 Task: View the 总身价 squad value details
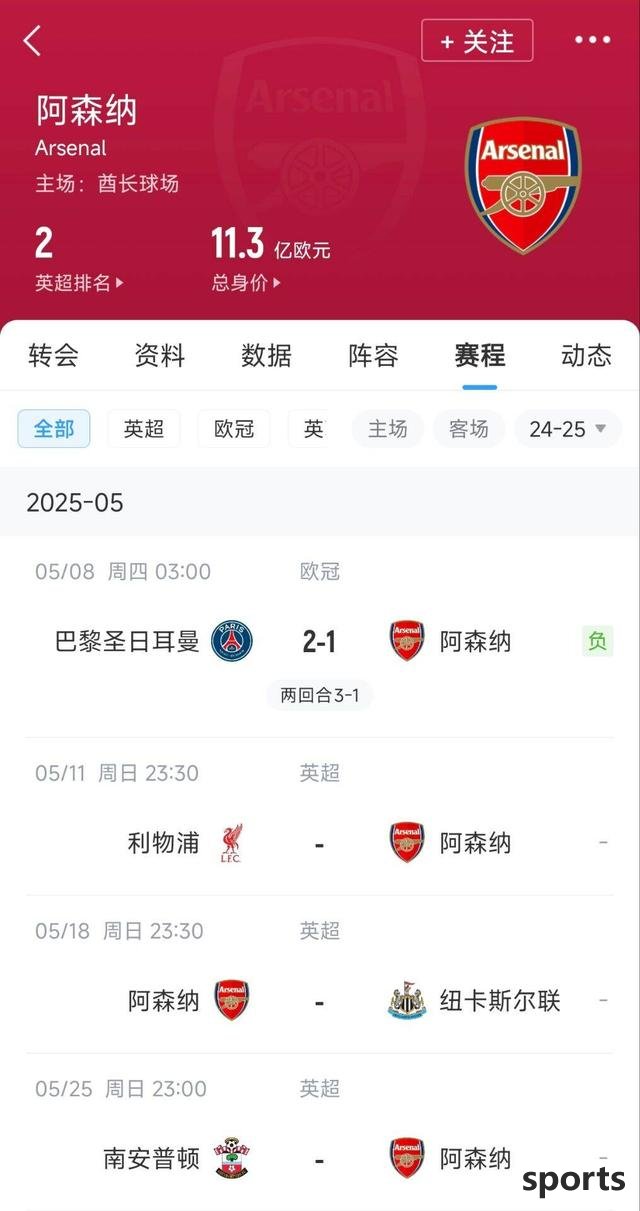pyautogui.click(x=246, y=283)
